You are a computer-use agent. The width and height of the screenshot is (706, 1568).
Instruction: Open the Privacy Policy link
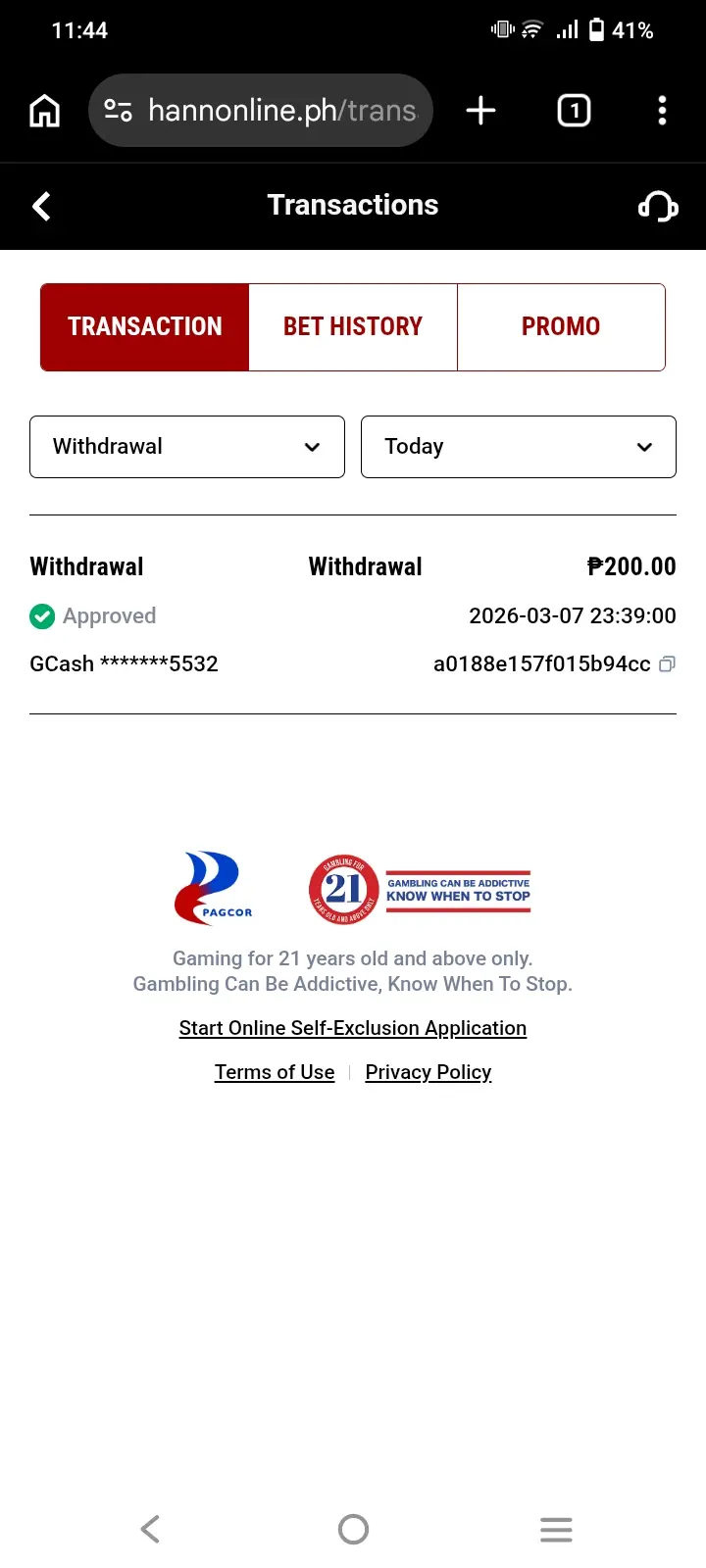(x=429, y=1072)
